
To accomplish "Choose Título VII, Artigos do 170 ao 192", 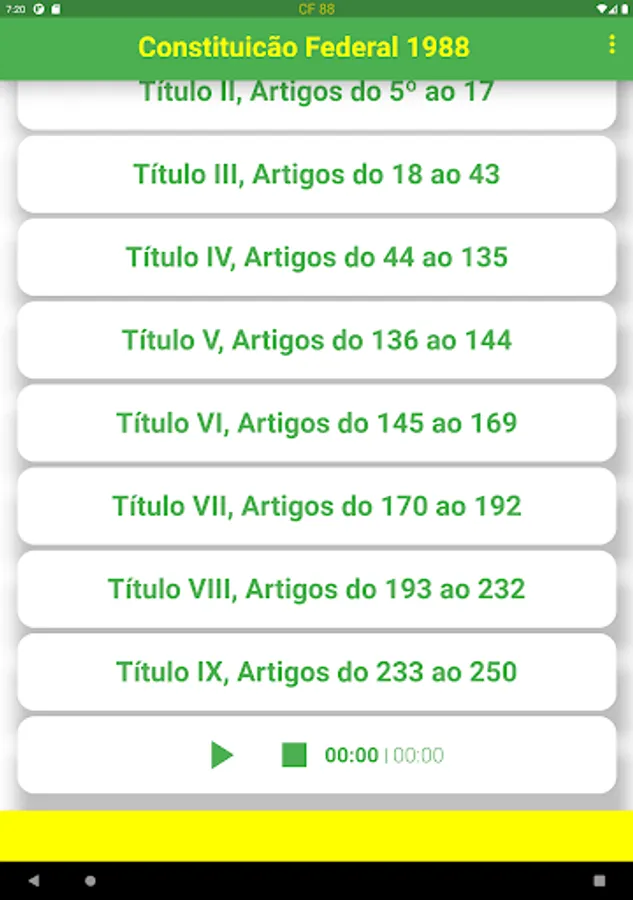I will click(x=316, y=506).
